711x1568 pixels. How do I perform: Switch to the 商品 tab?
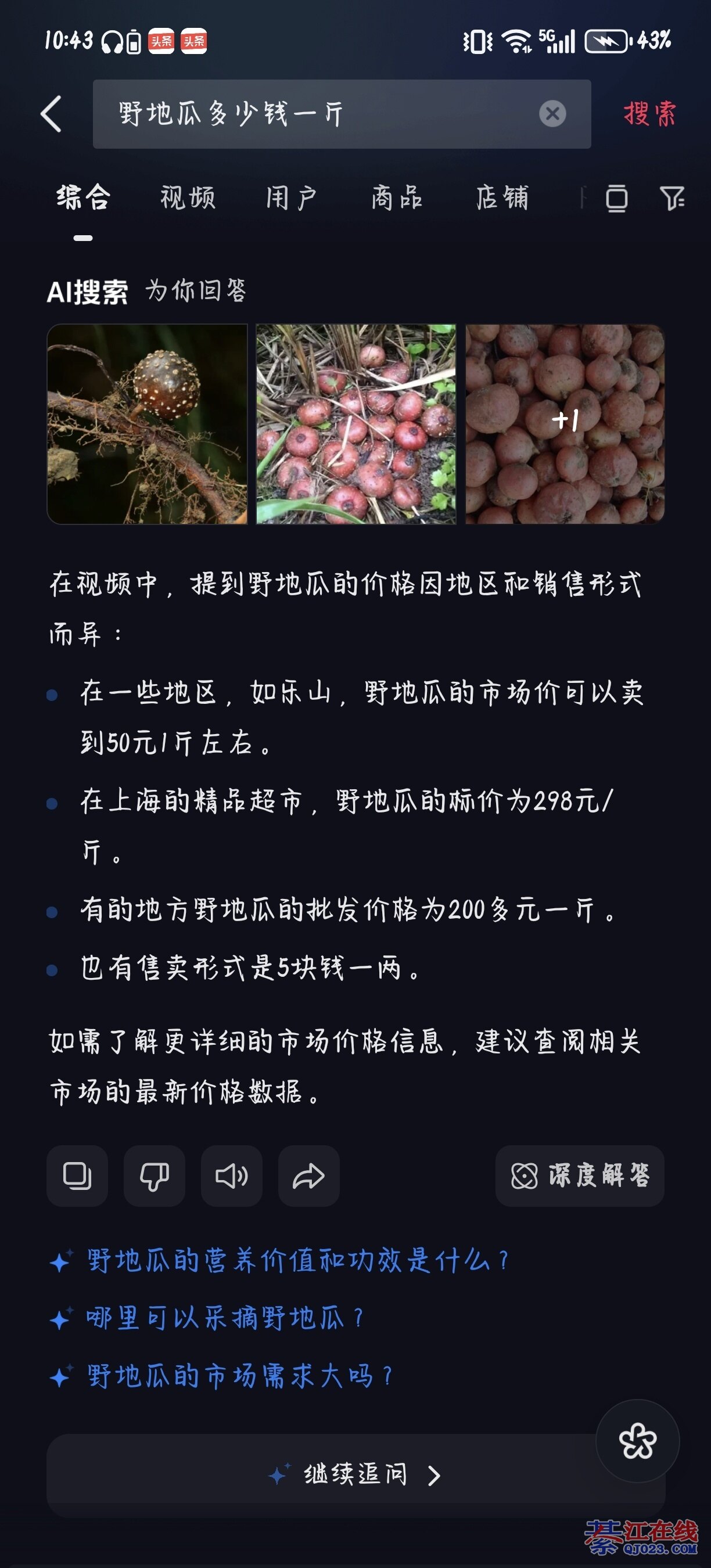click(397, 198)
